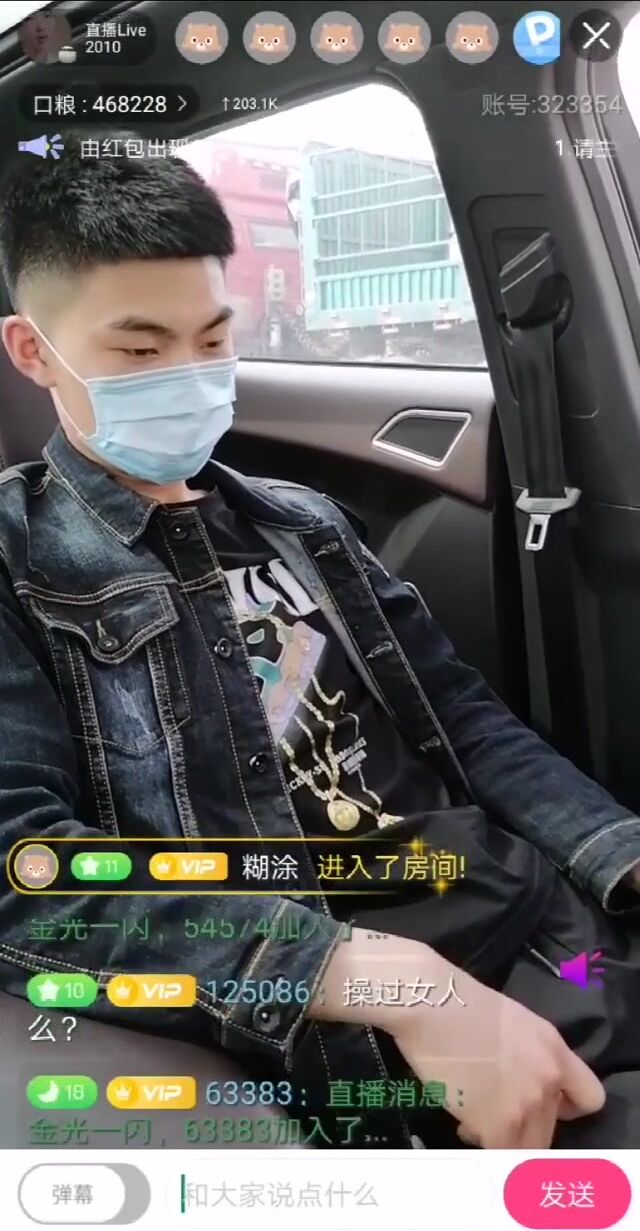Open the 糊涂 user entry banner
Screen dimensions: 640x1231
pos(240,866)
